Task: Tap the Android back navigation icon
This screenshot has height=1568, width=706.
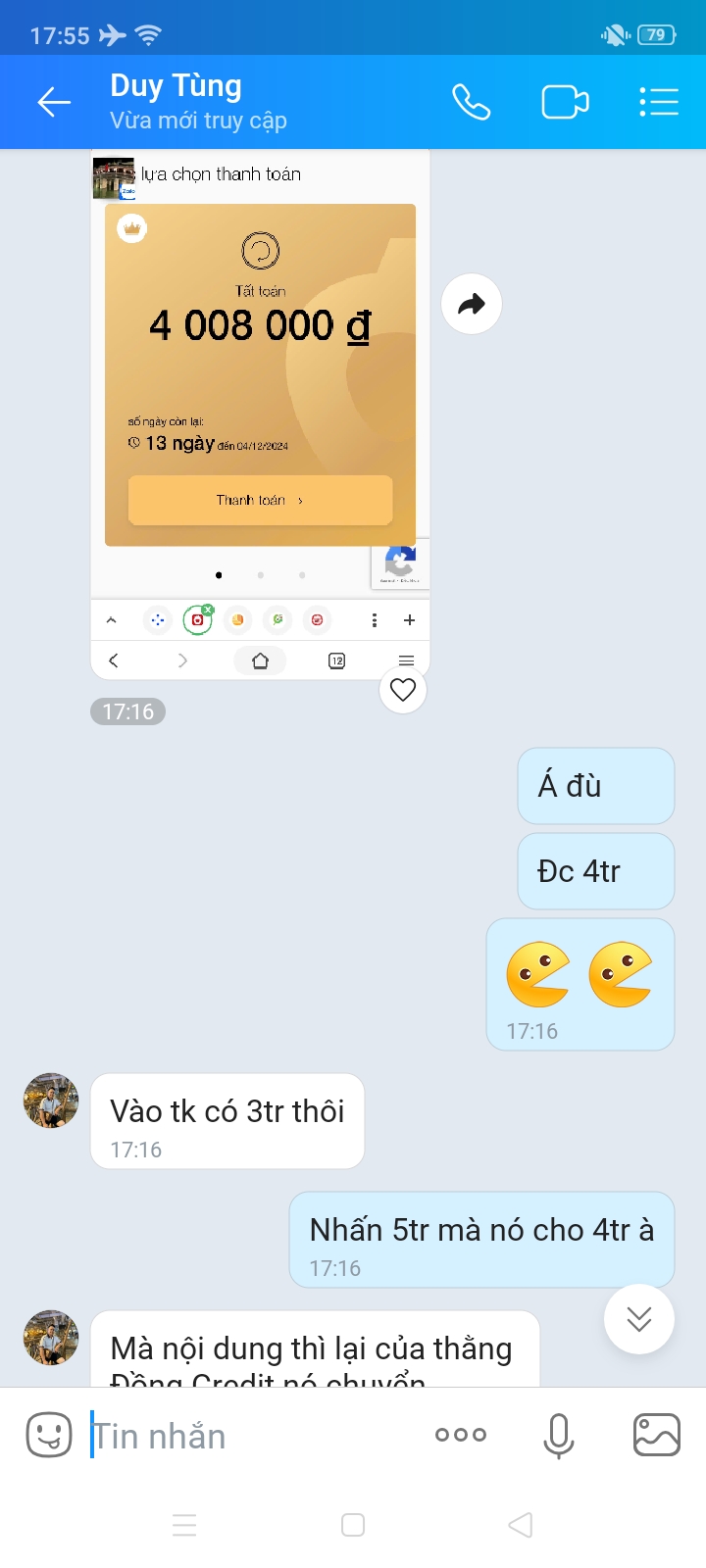Action: point(520,1525)
